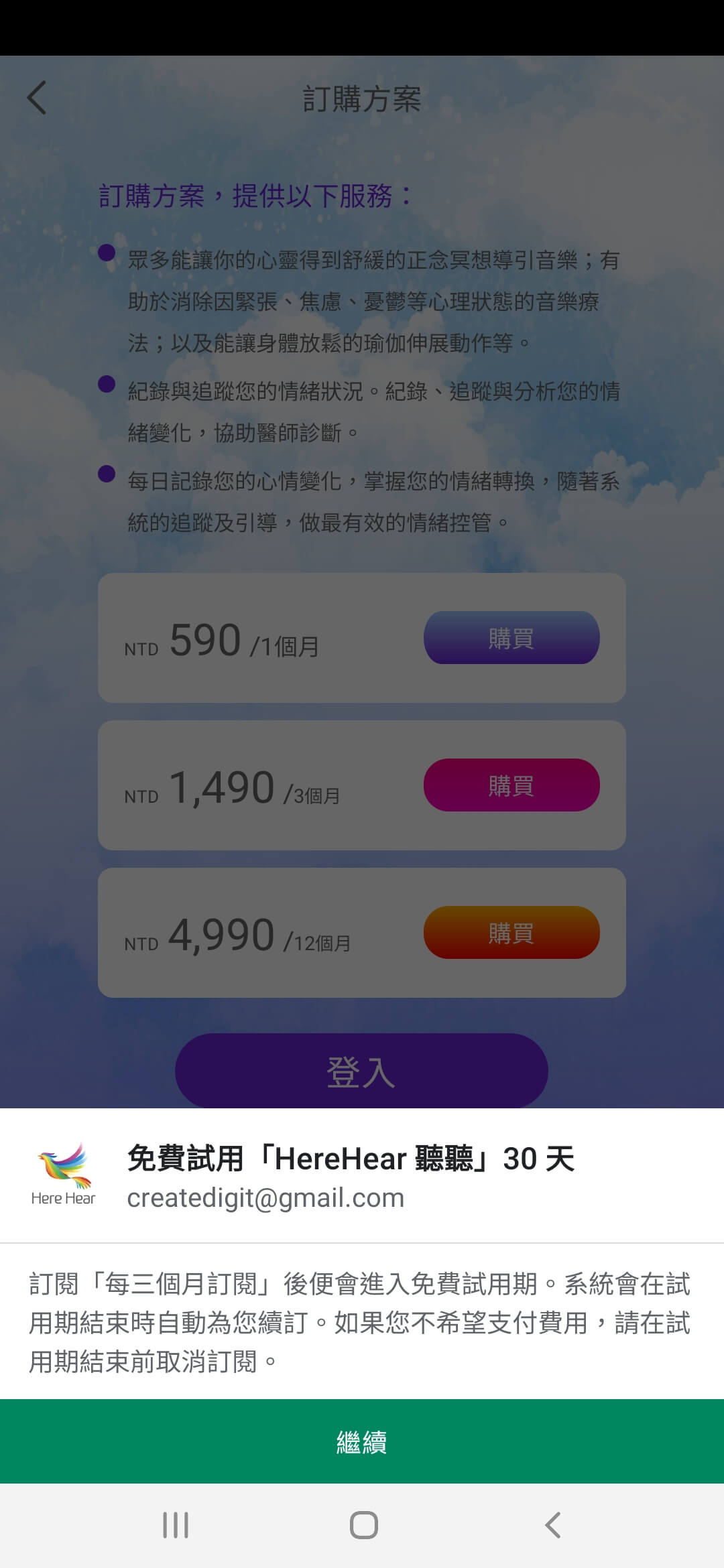
Task: Buy the NTD 590 one-month plan
Action: click(x=511, y=638)
